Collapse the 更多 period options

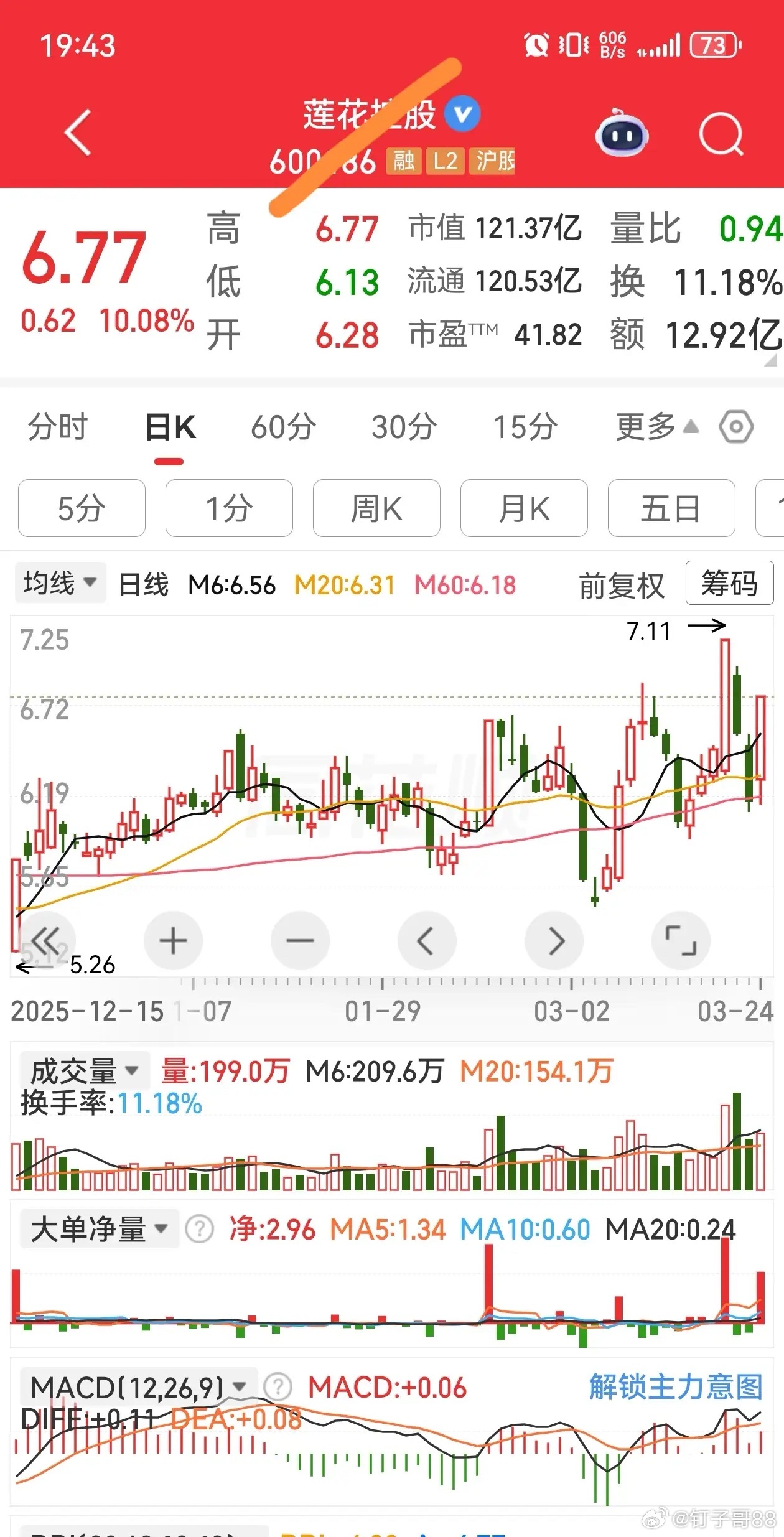[657, 427]
